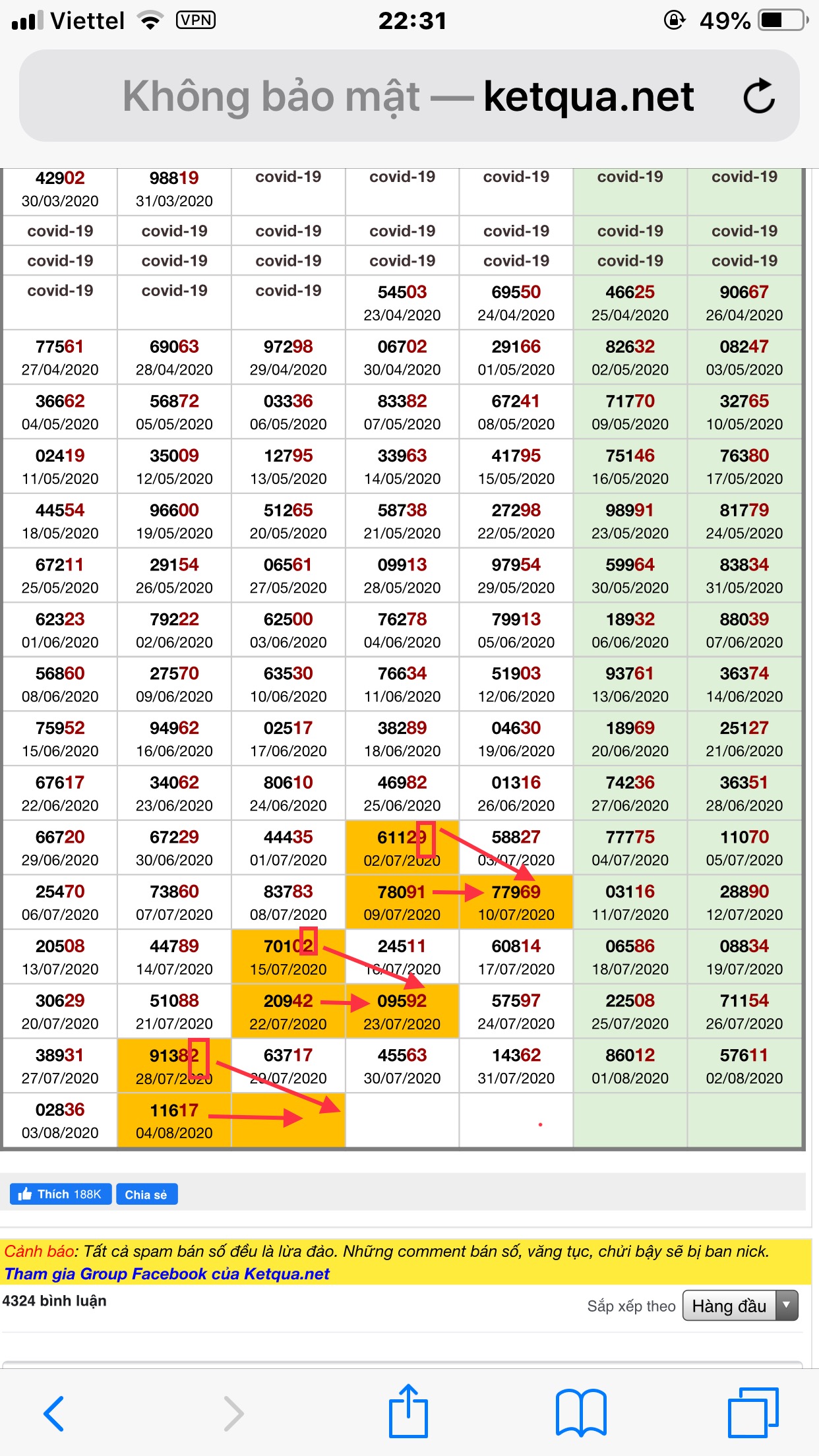Open the Ketqua.net Facebook group link

[167, 1273]
